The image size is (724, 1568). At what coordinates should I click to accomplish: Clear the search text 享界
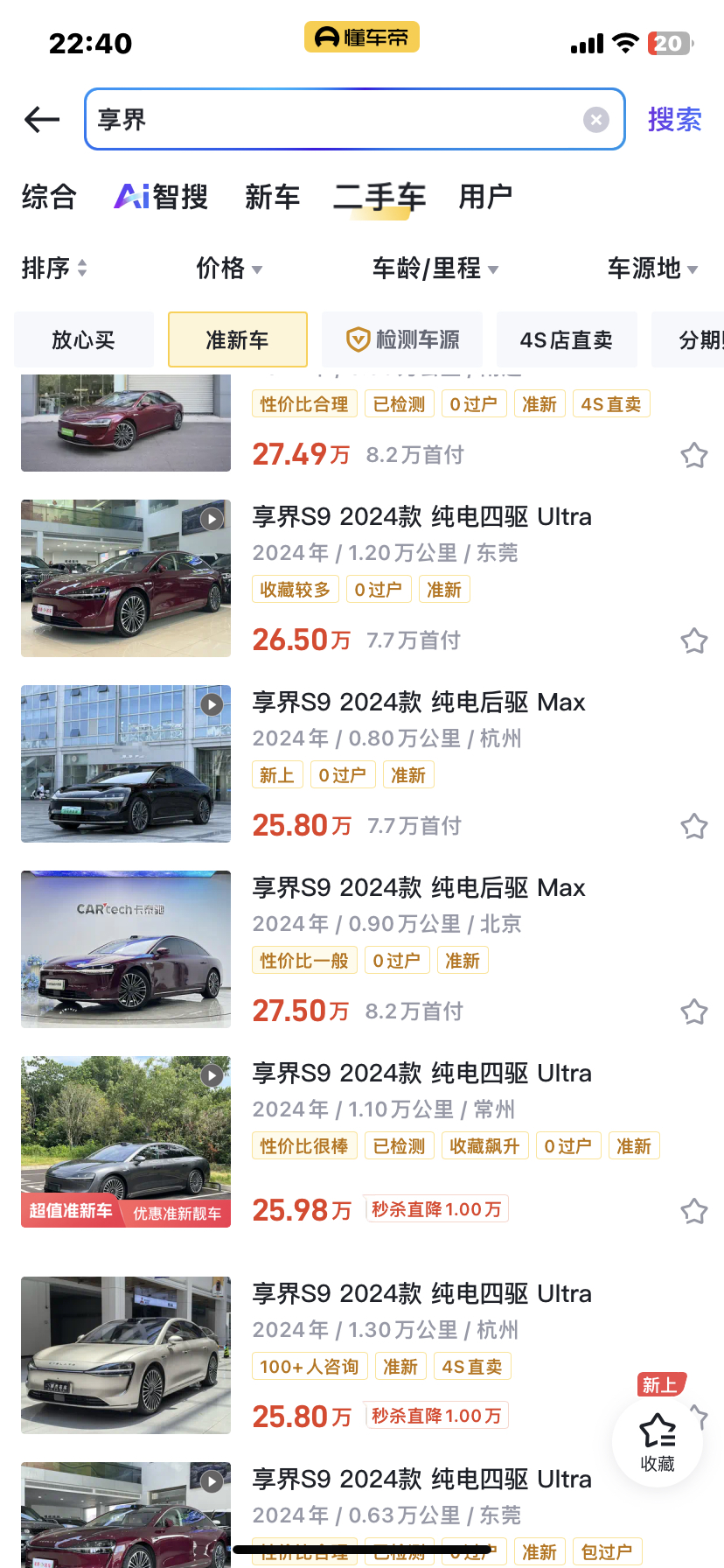coord(595,120)
